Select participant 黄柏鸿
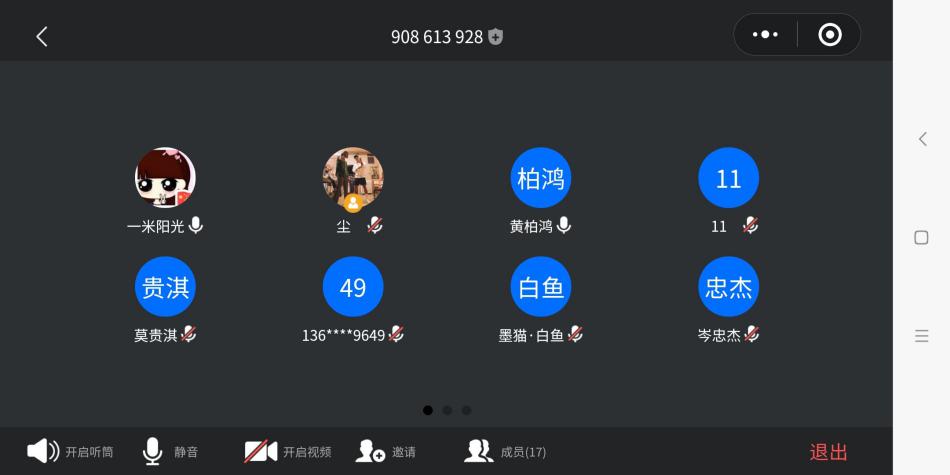Image resolution: width=950 pixels, height=475 pixels. [x=540, y=178]
